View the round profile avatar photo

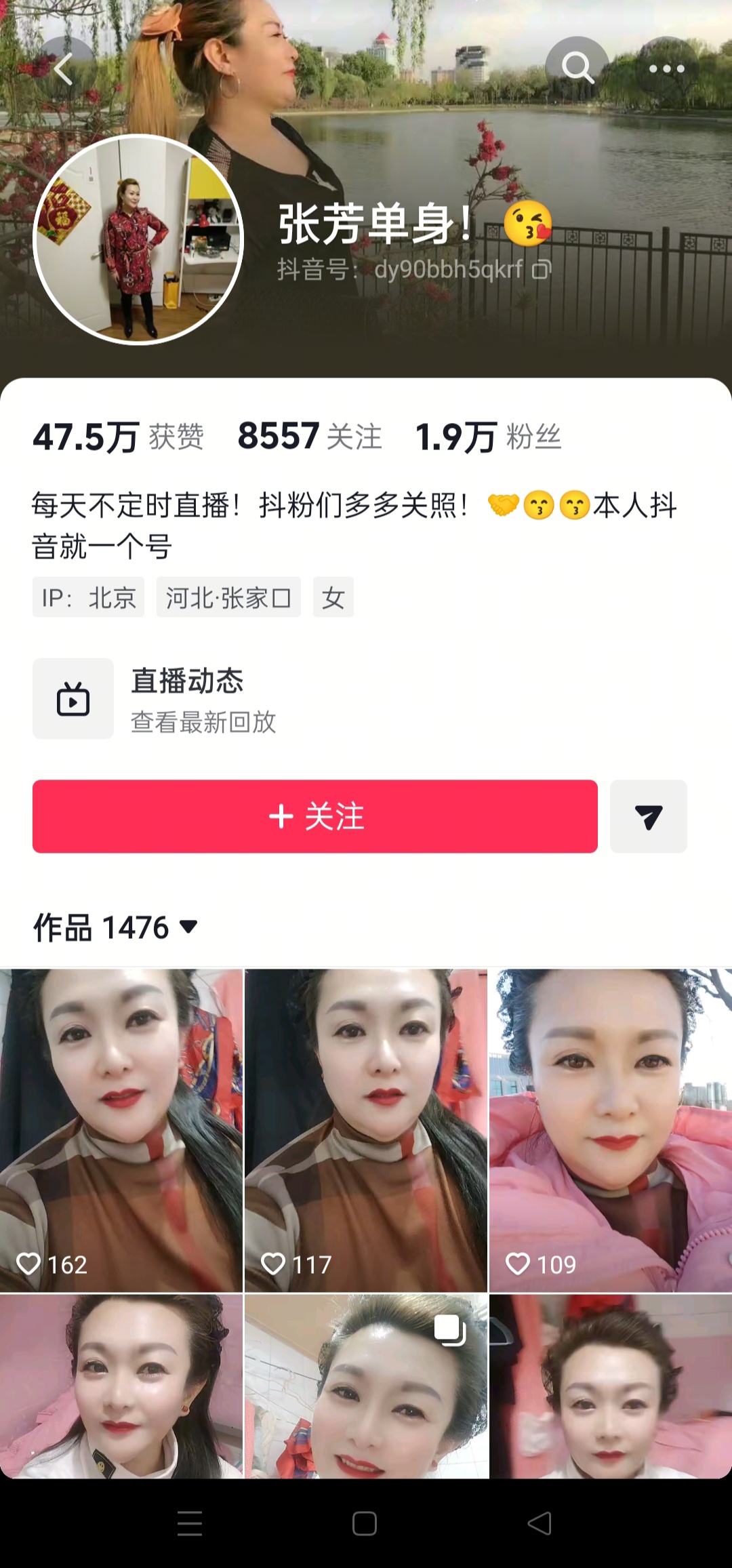pyautogui.click(x=138, y=239)
